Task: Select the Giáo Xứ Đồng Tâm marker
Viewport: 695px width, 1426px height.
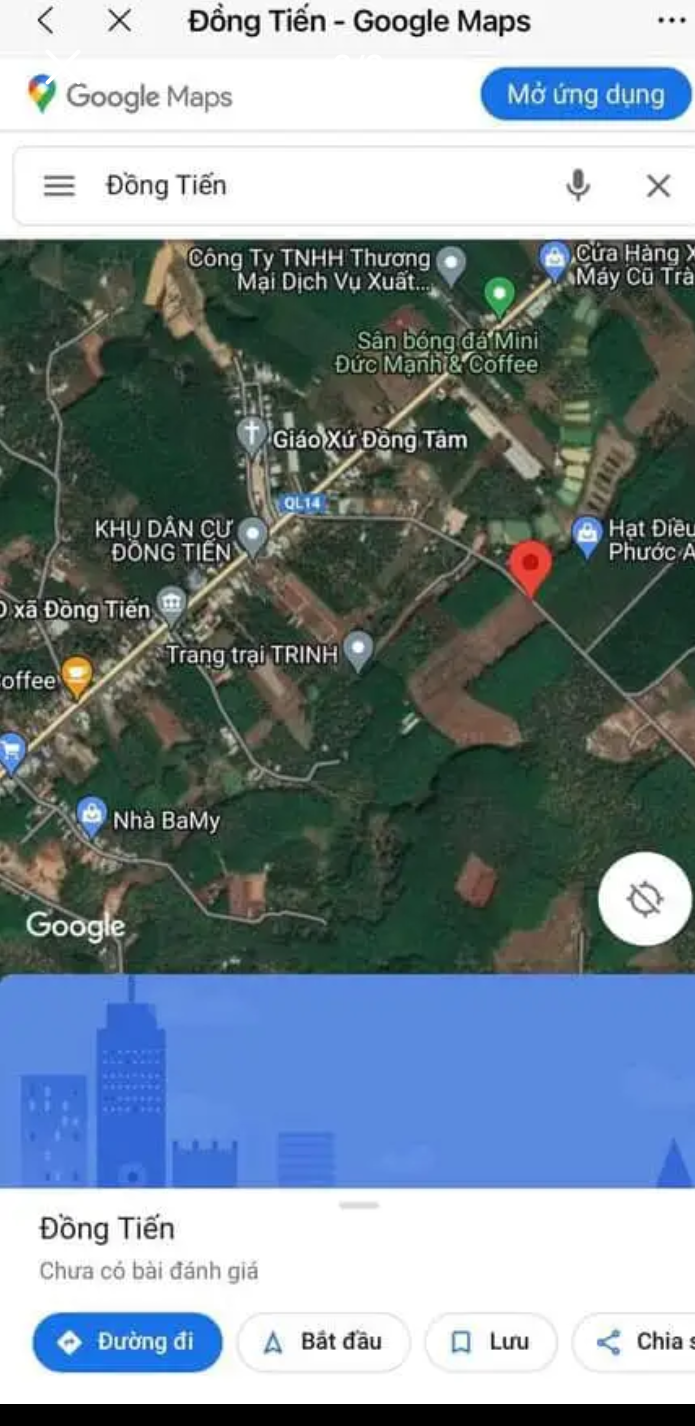Action: [252, 434]
